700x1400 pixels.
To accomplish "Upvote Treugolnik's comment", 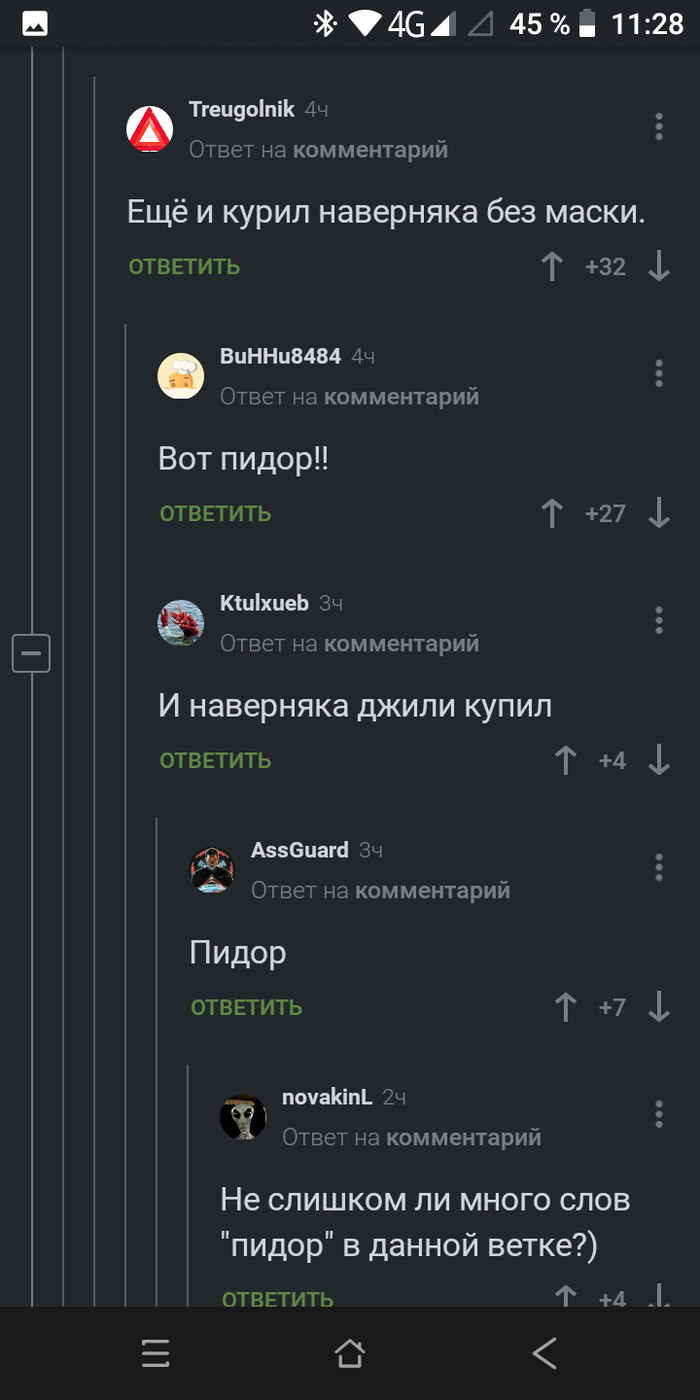I will pos(552,267).
